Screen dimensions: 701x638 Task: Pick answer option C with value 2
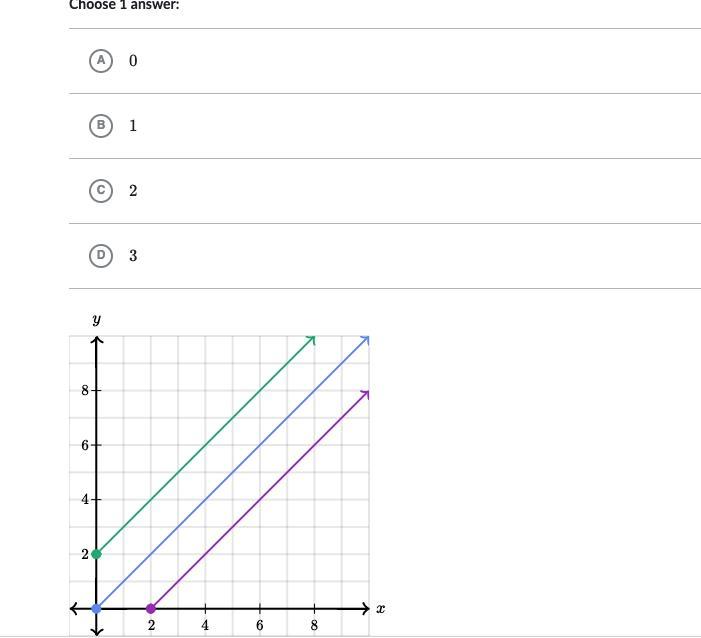(100, 191)
